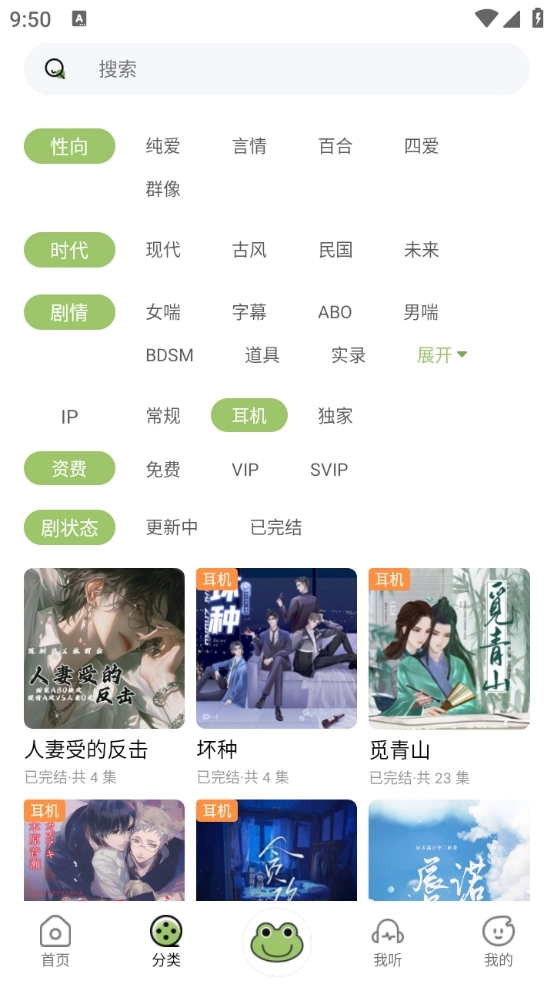Filter by 百合 category

click(336, 146)
